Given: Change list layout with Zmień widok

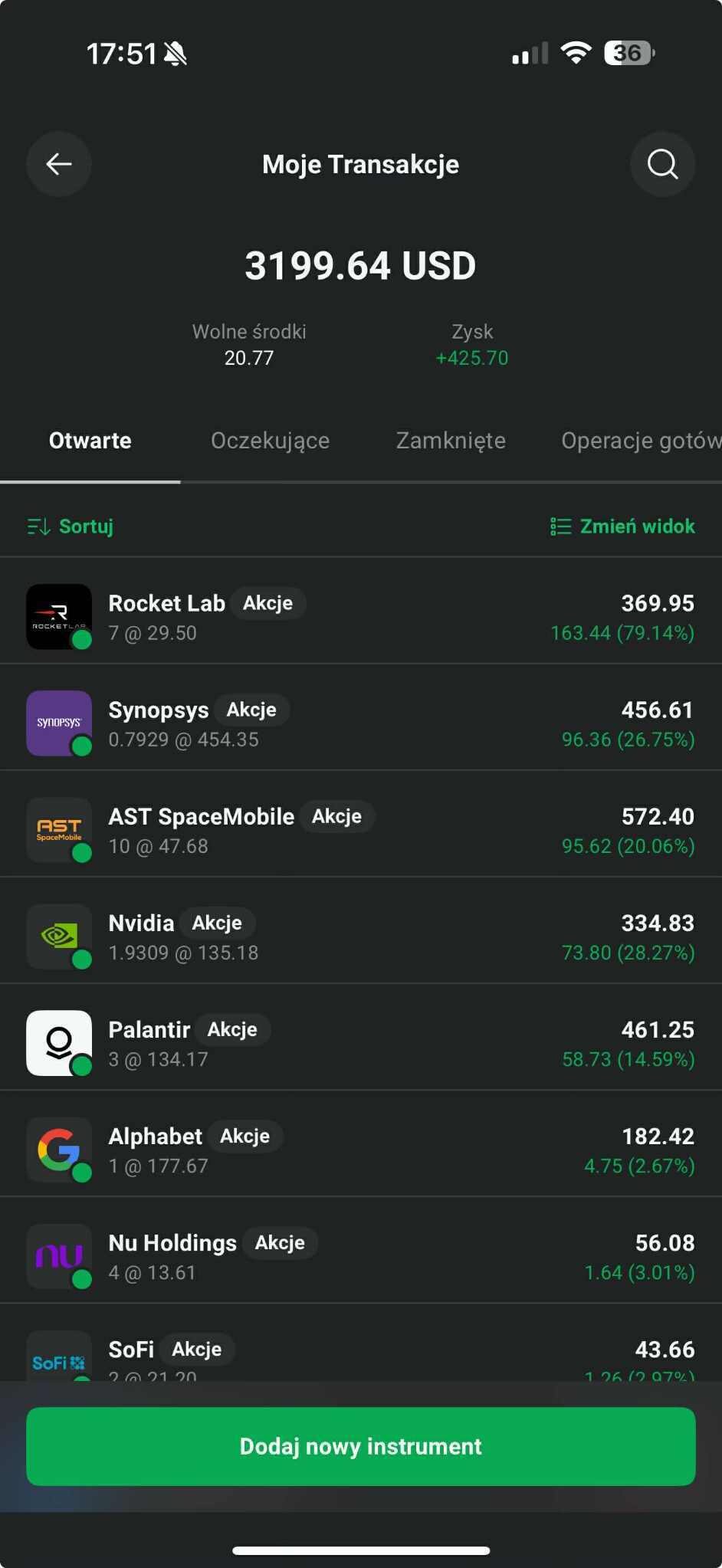Looking at the screenshot, I should [x=622, y=526].
